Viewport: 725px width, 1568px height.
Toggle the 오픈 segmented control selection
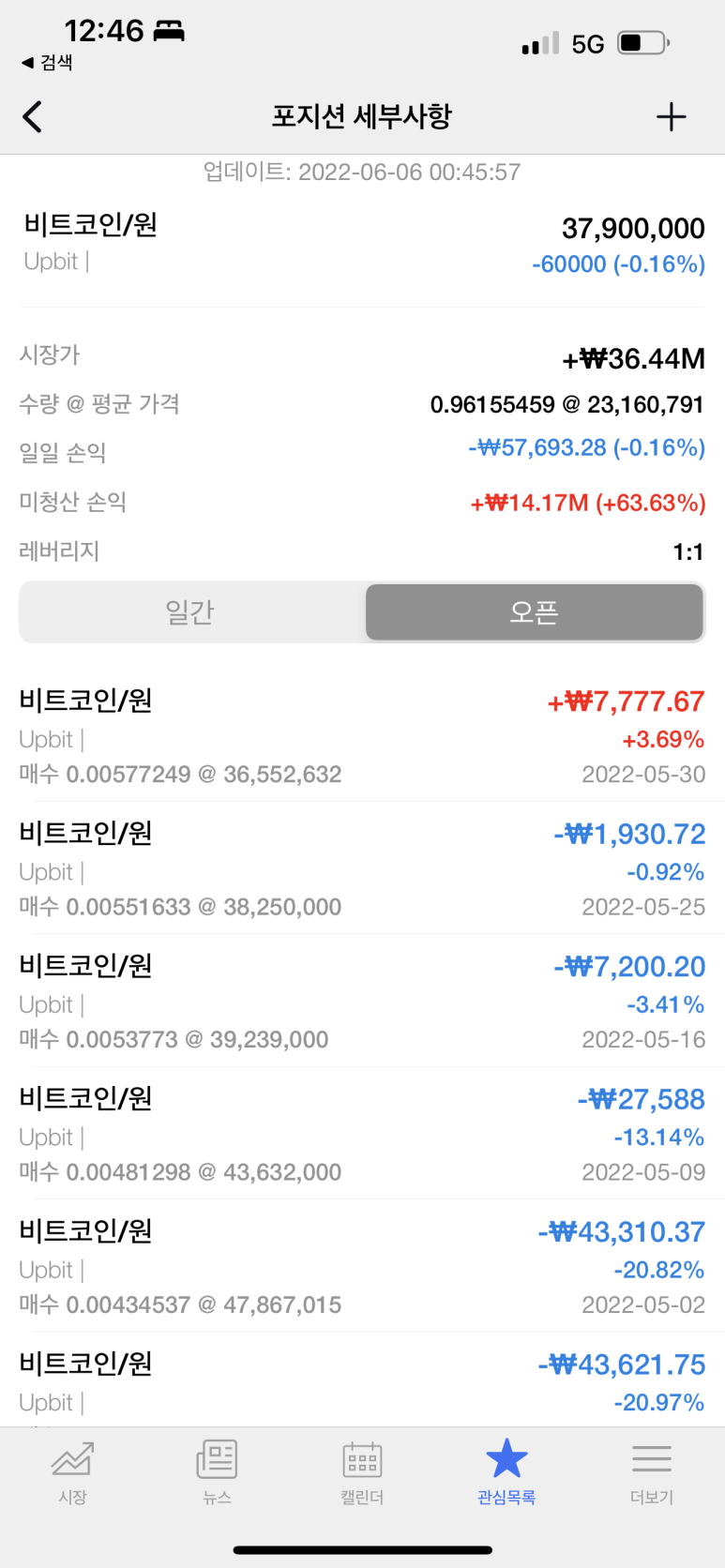point(534,611)
